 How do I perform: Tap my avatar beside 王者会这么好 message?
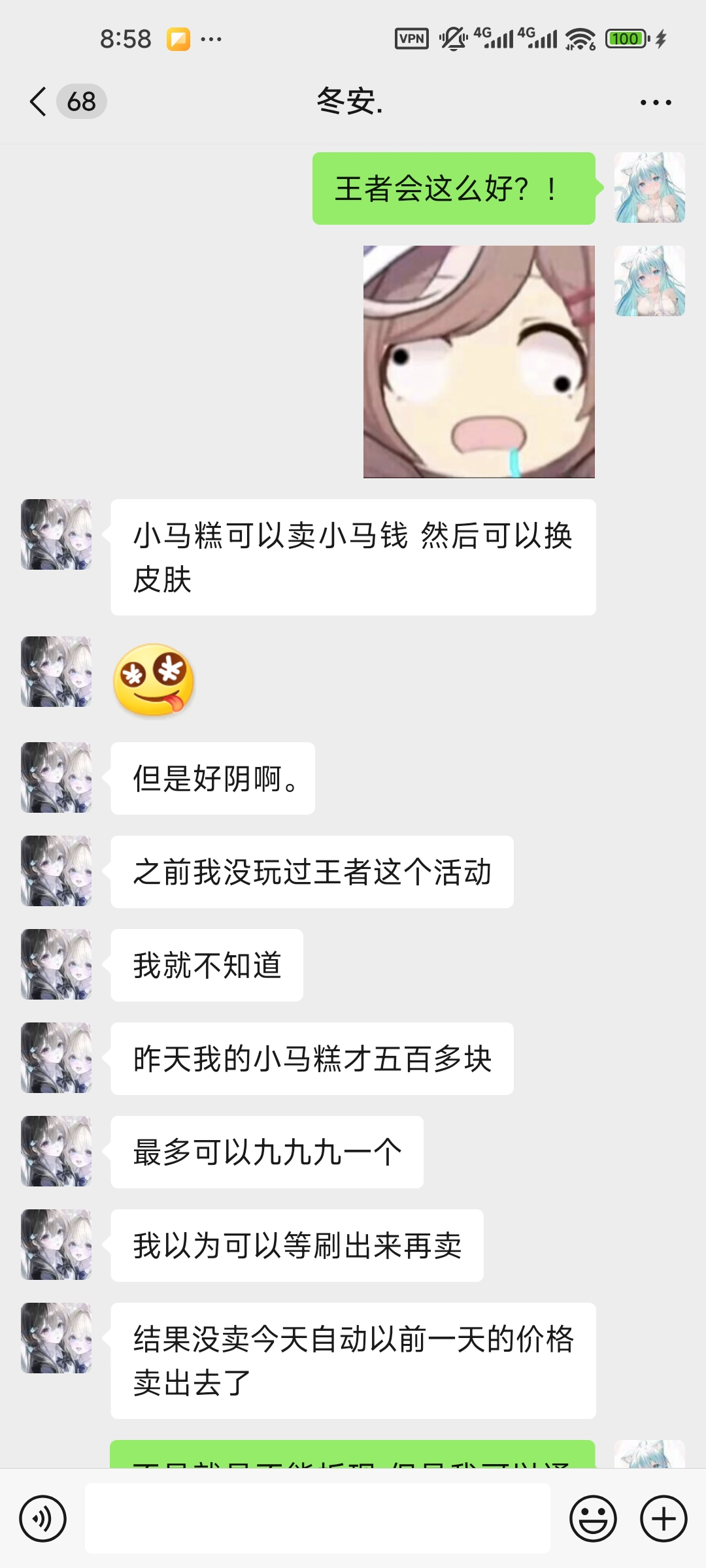click(x=649, y=188)
